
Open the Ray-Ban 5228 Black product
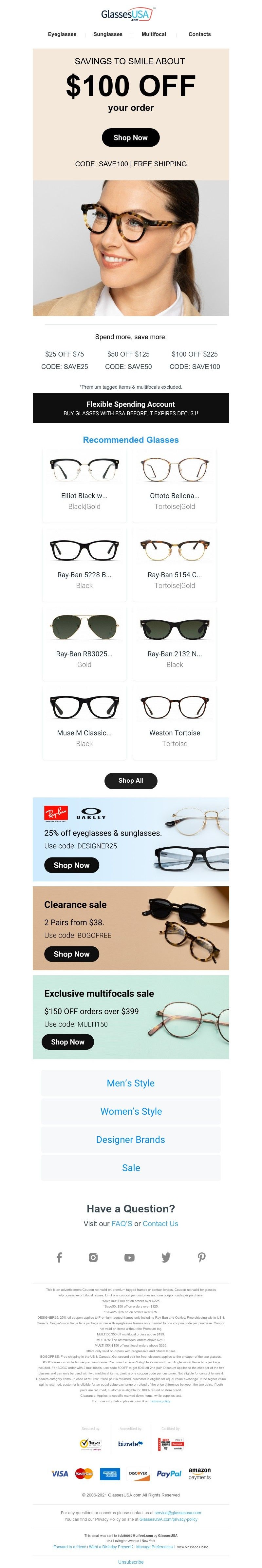(84, 564)
